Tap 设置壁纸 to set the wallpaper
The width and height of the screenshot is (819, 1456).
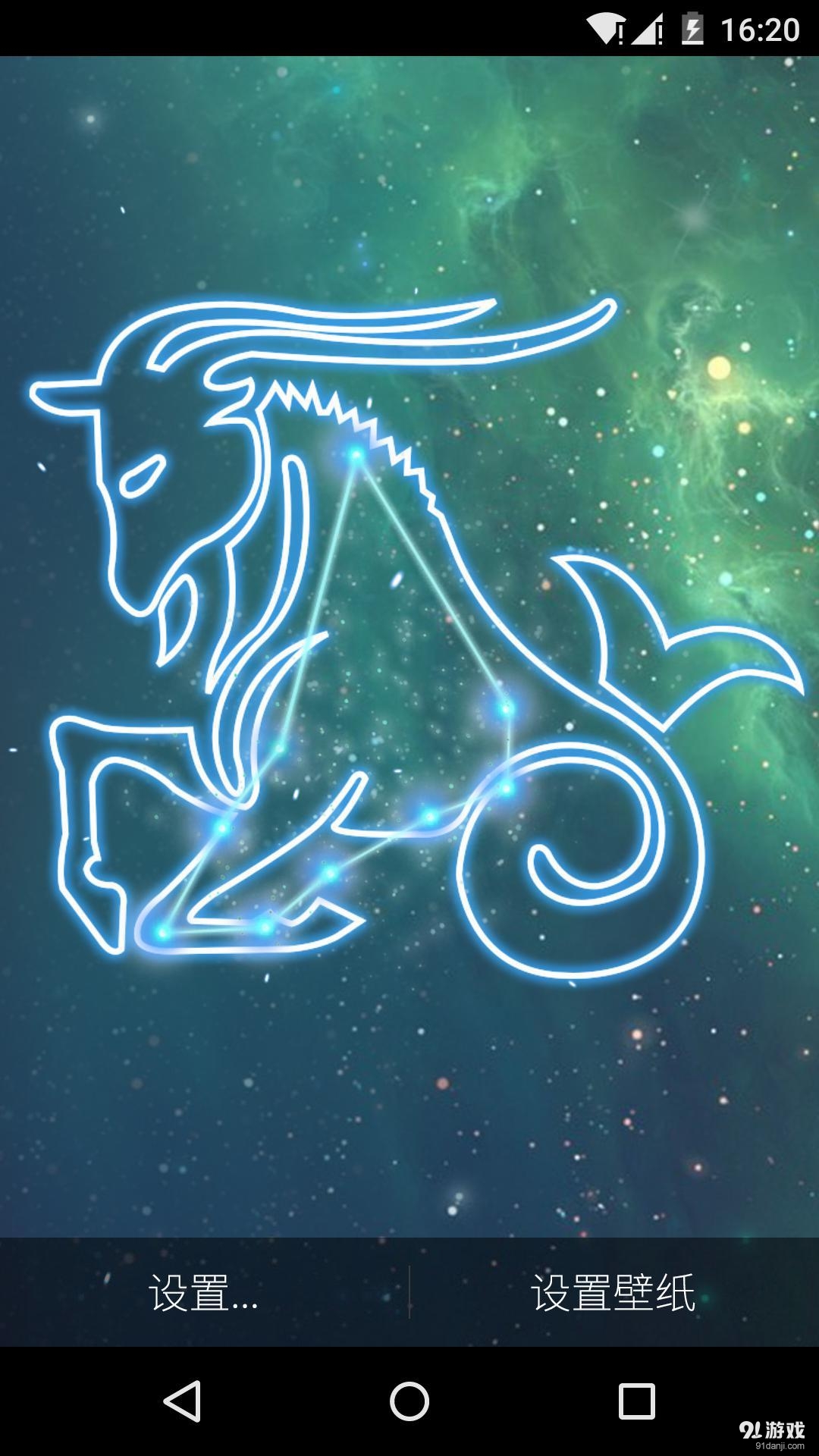pyautogui.click(x=613, y=1293)
